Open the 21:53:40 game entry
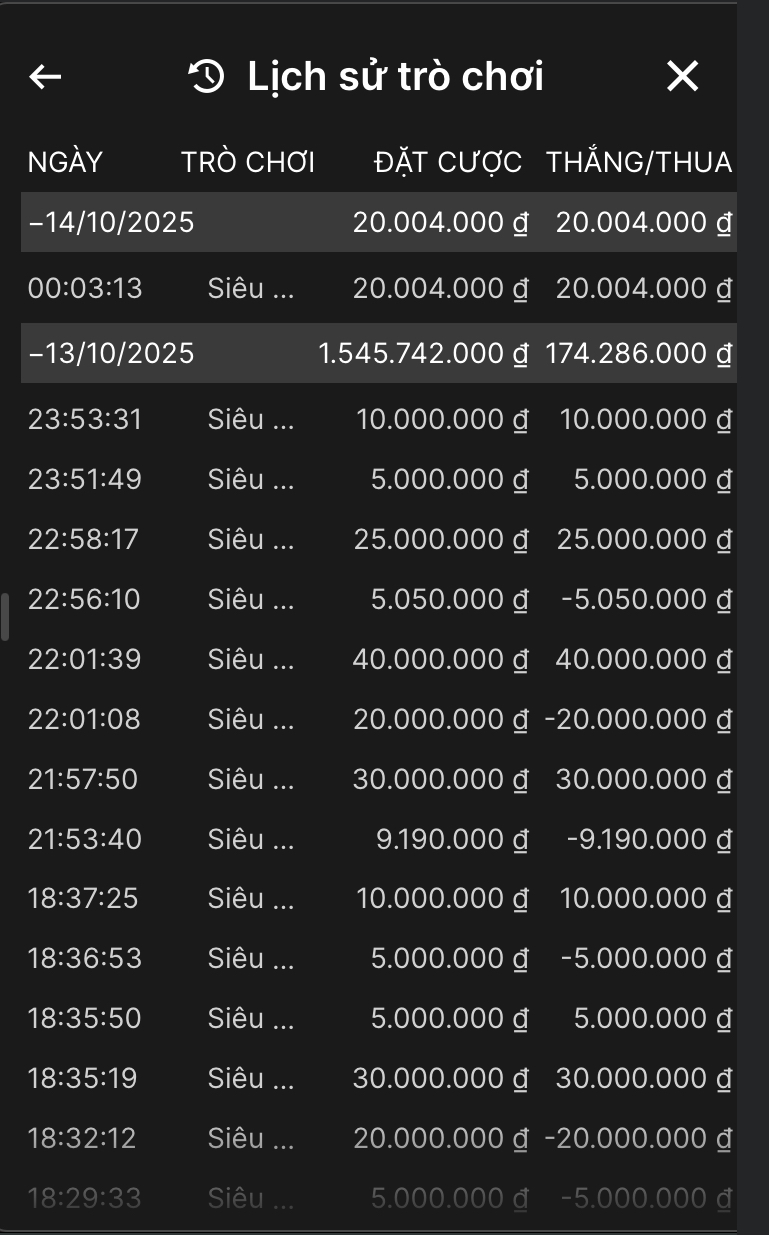The image size is (769, 1235). pos(378,839)
